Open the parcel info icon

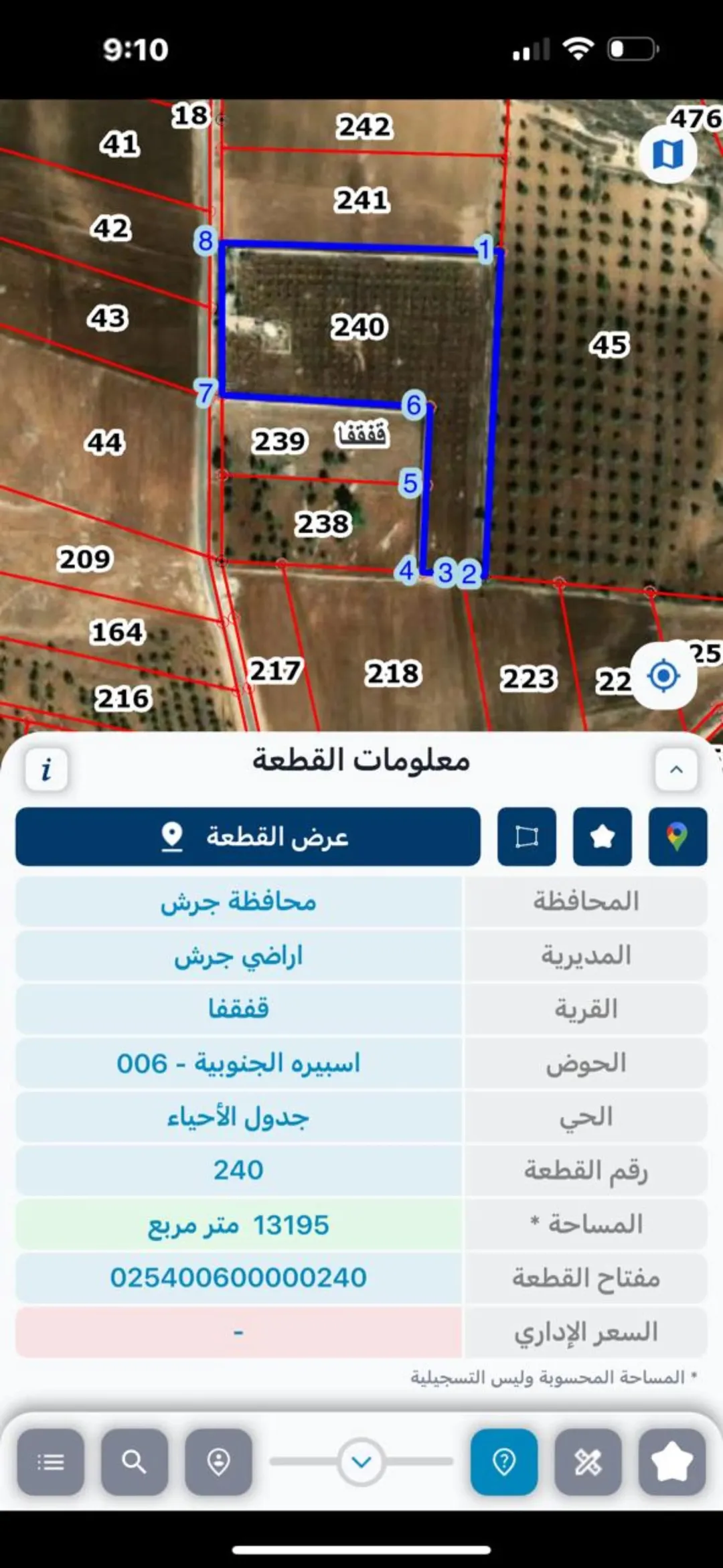click(46, 770)
